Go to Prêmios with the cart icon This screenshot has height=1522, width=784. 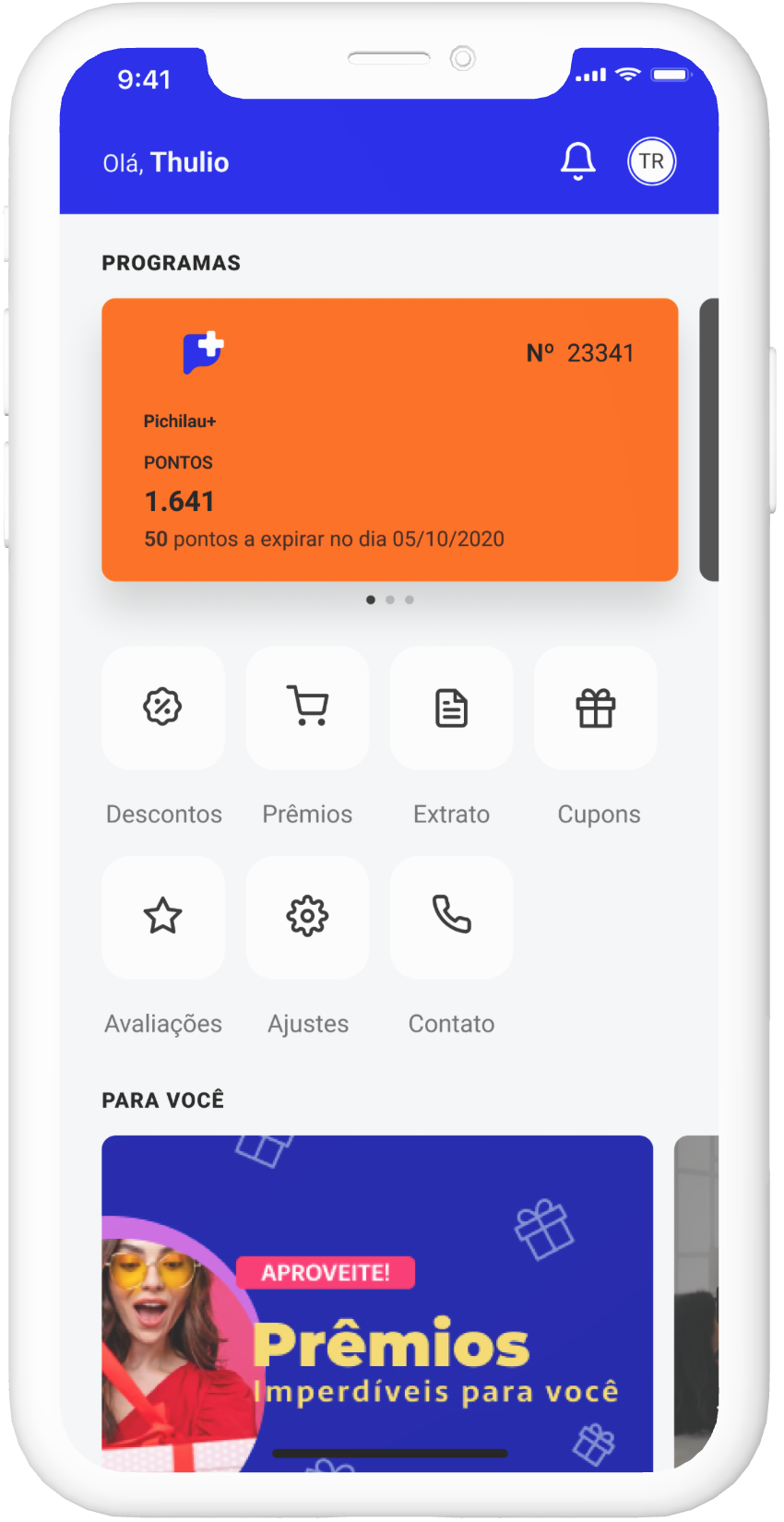tap(307, 707)
